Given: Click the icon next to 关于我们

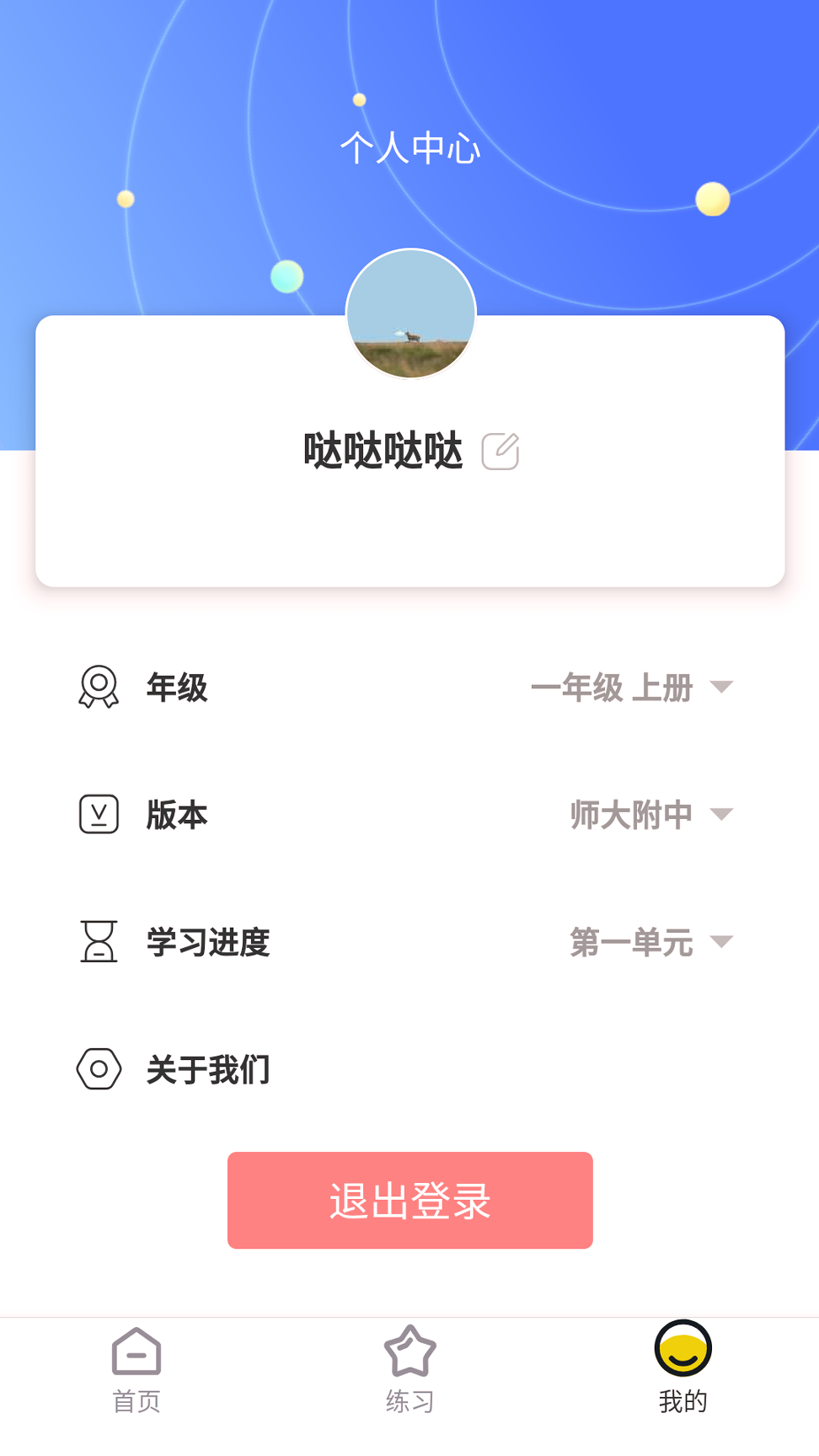Looking at the screenshot, I should pyautogui.click(x=98, y=1069).
